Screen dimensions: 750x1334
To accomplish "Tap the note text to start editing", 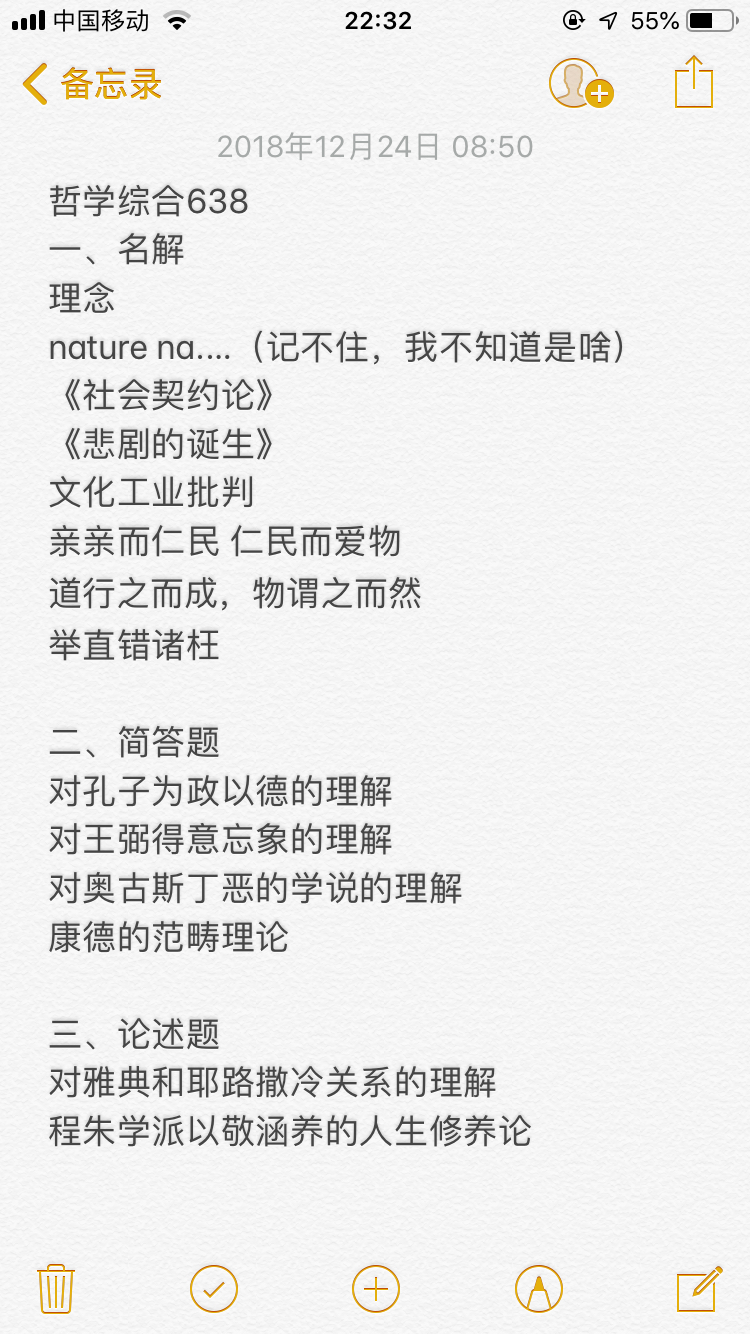I will point(340,667).
